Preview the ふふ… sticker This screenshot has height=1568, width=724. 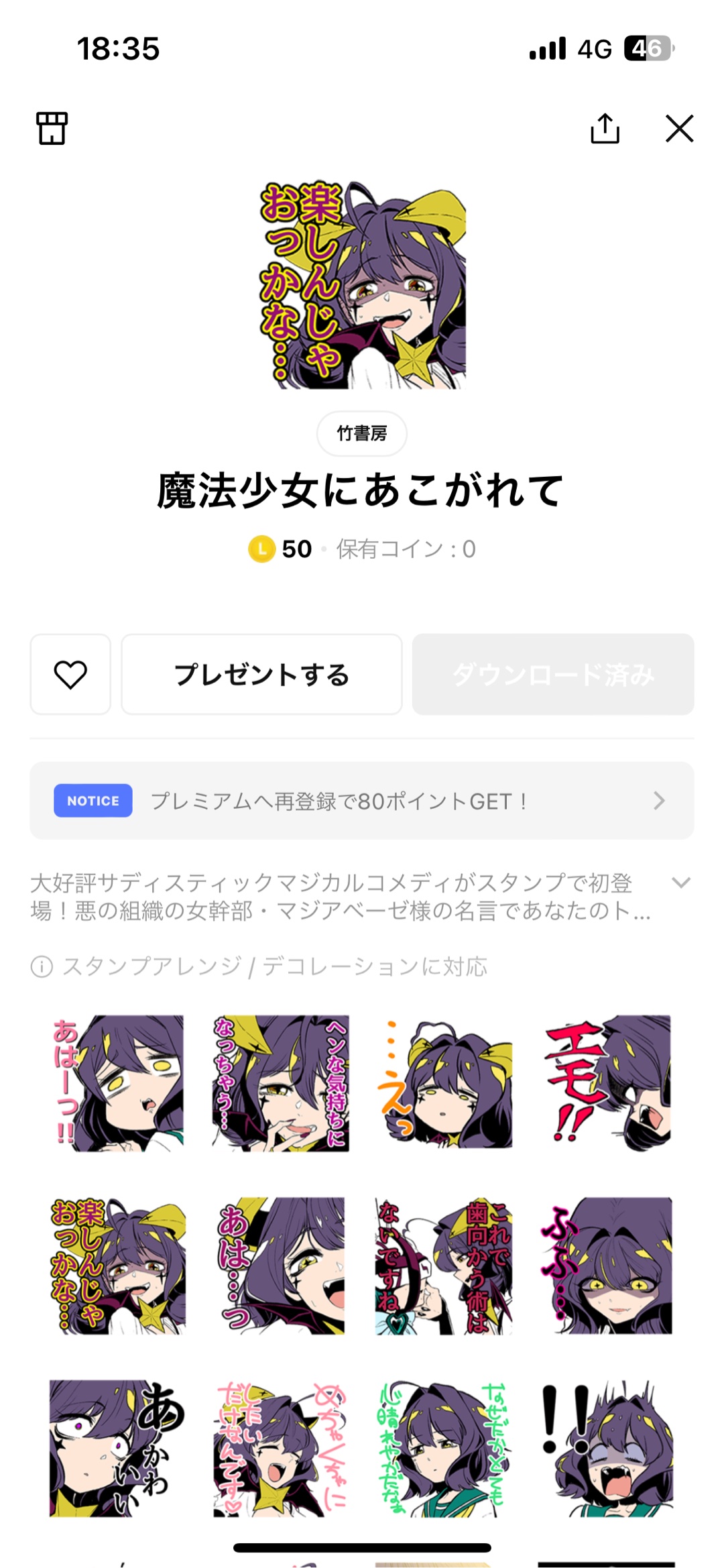tap(607, 1266)
